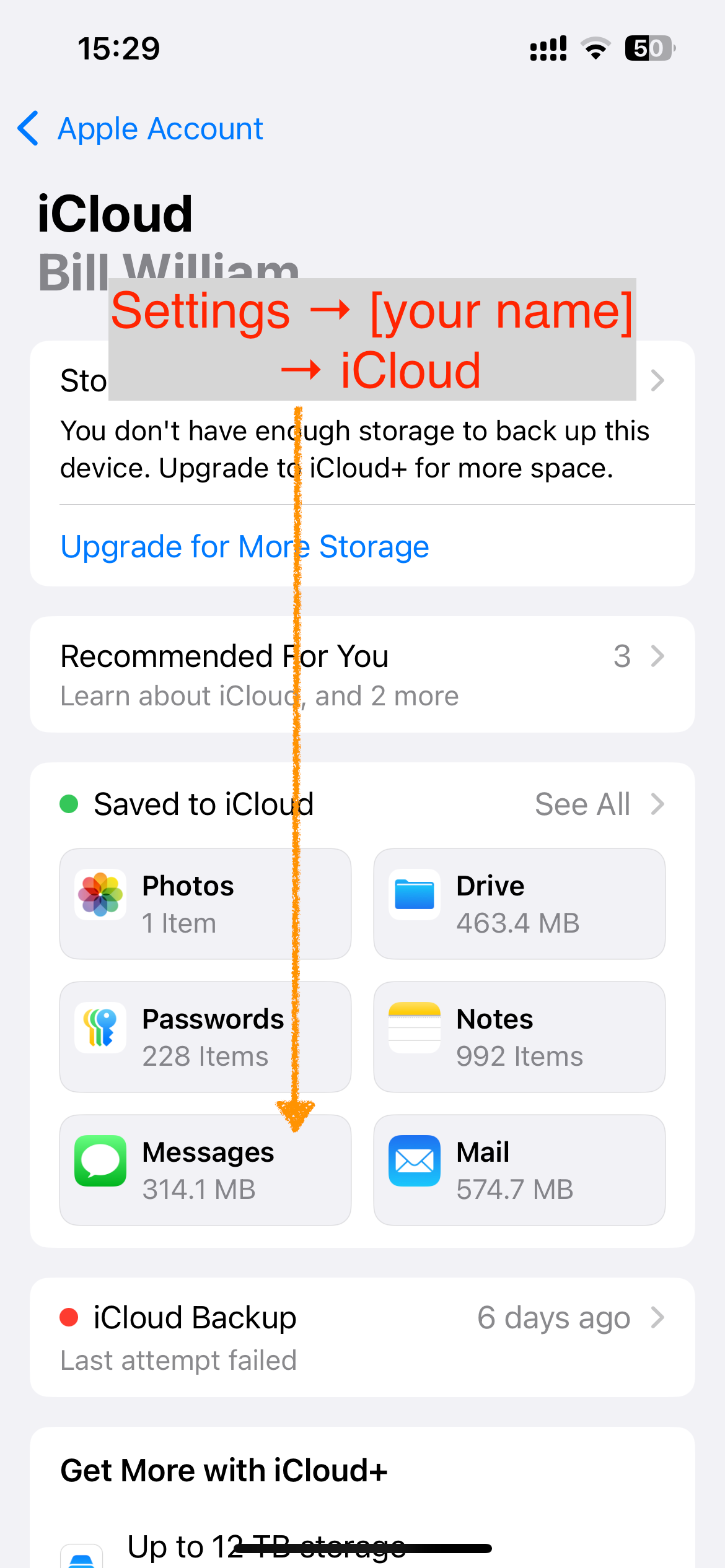Open the Passwords card
This screenshot has height=1568, width=725.
pyautogui.click(x=205, y=1037)
